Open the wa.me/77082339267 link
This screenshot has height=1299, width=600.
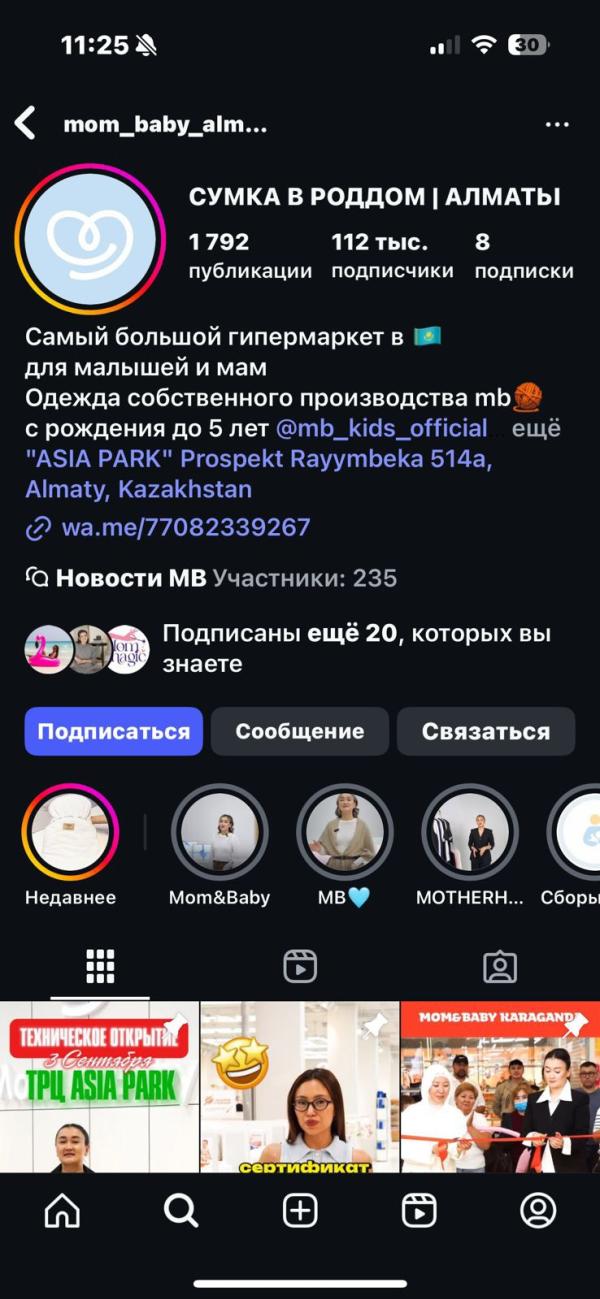[186, 527]
